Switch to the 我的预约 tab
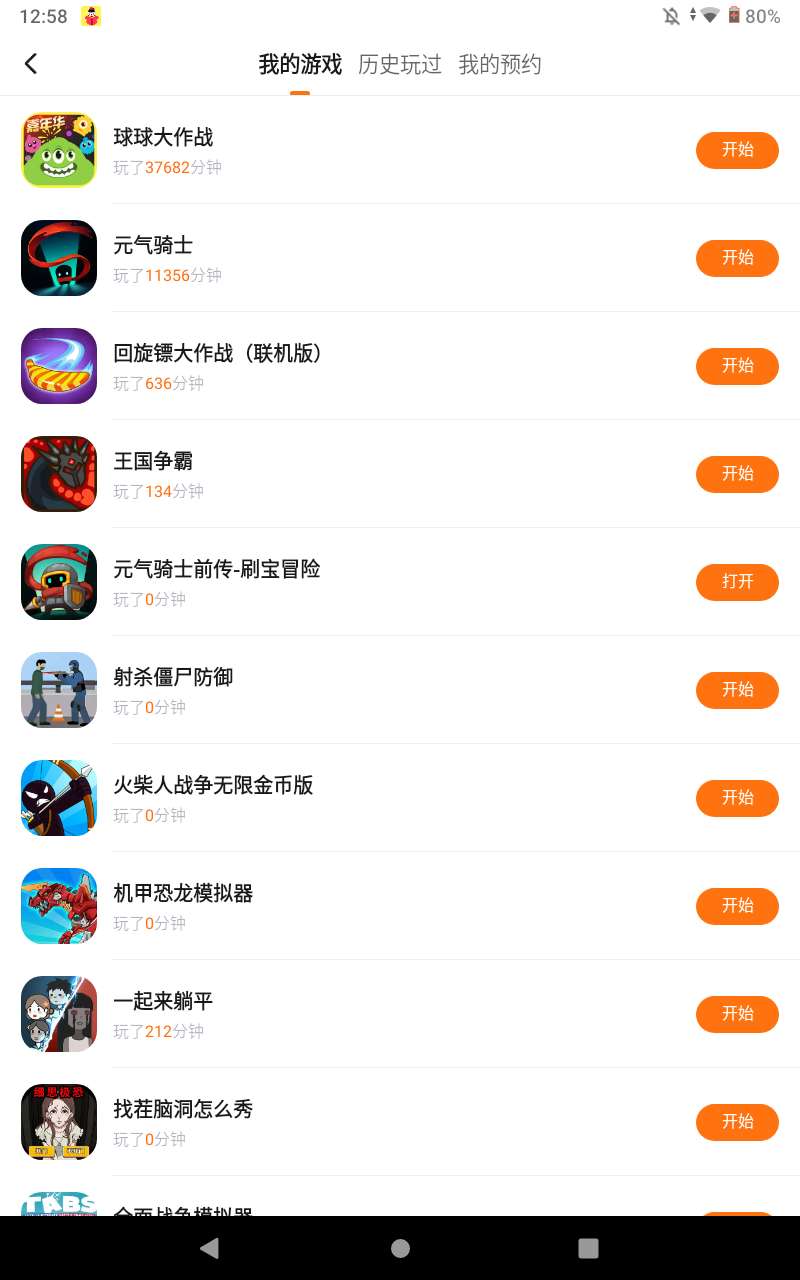Screen dimensions: 800x1280 click(499, 65)
